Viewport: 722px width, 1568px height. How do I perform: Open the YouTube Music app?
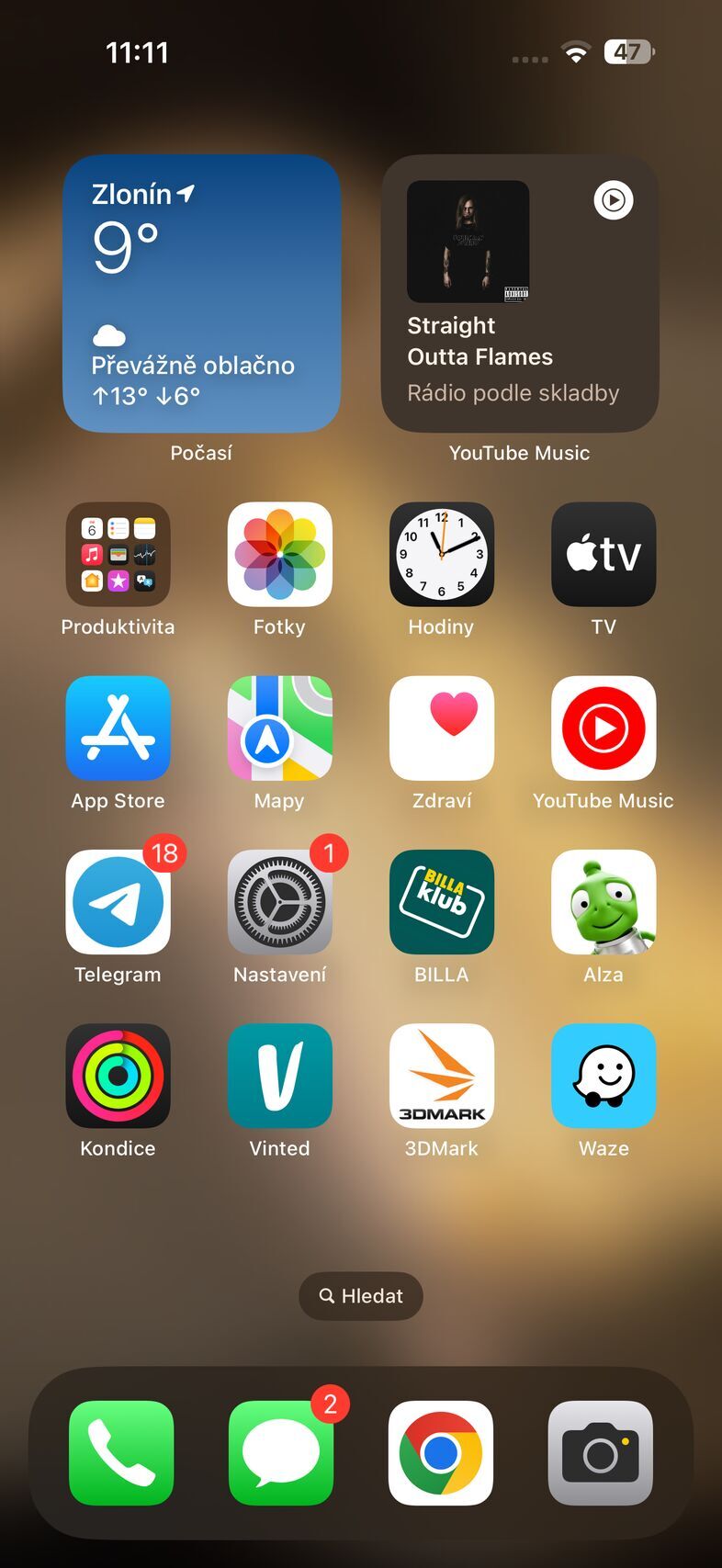(604, 728)
